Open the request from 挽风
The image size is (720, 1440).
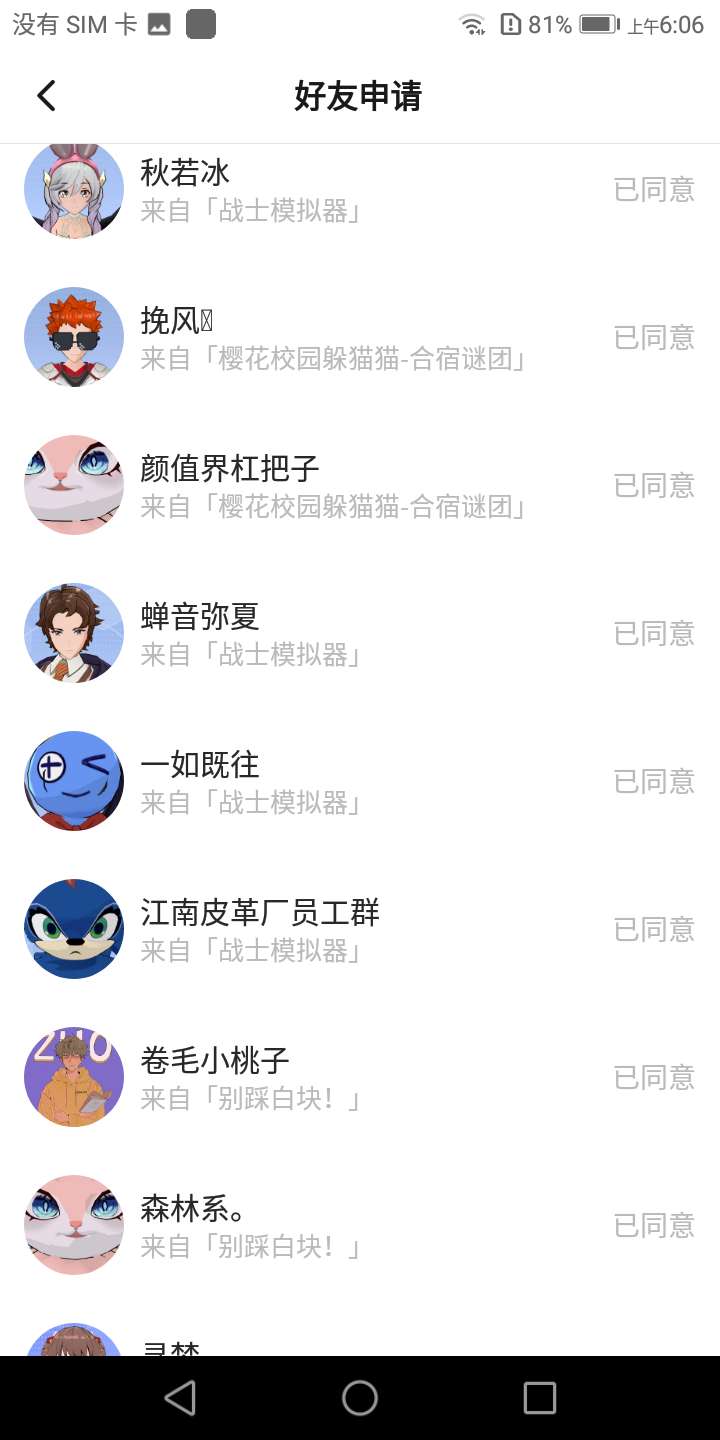(360, 338)
